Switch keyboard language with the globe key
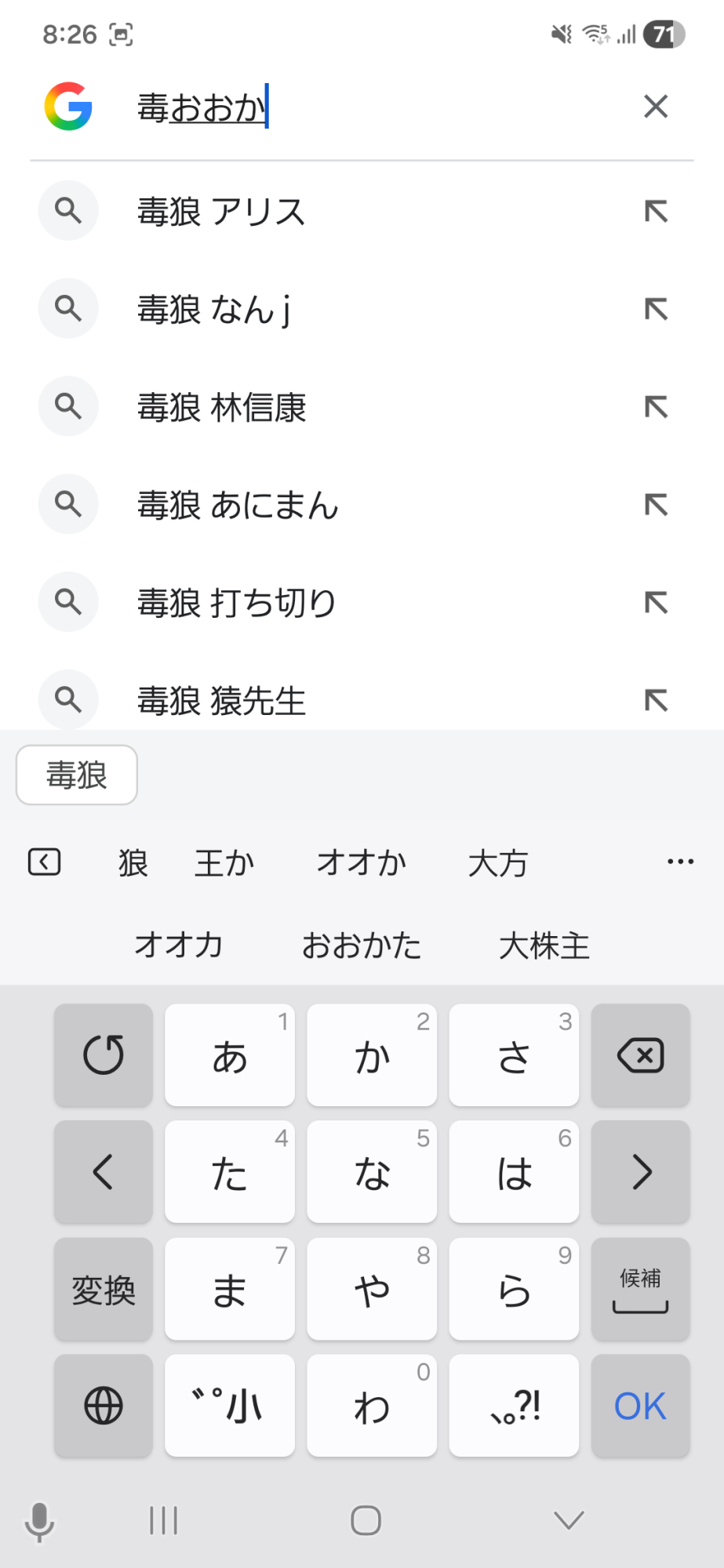The height and width of the screenshot is (1568, 724). (104, 1406)
